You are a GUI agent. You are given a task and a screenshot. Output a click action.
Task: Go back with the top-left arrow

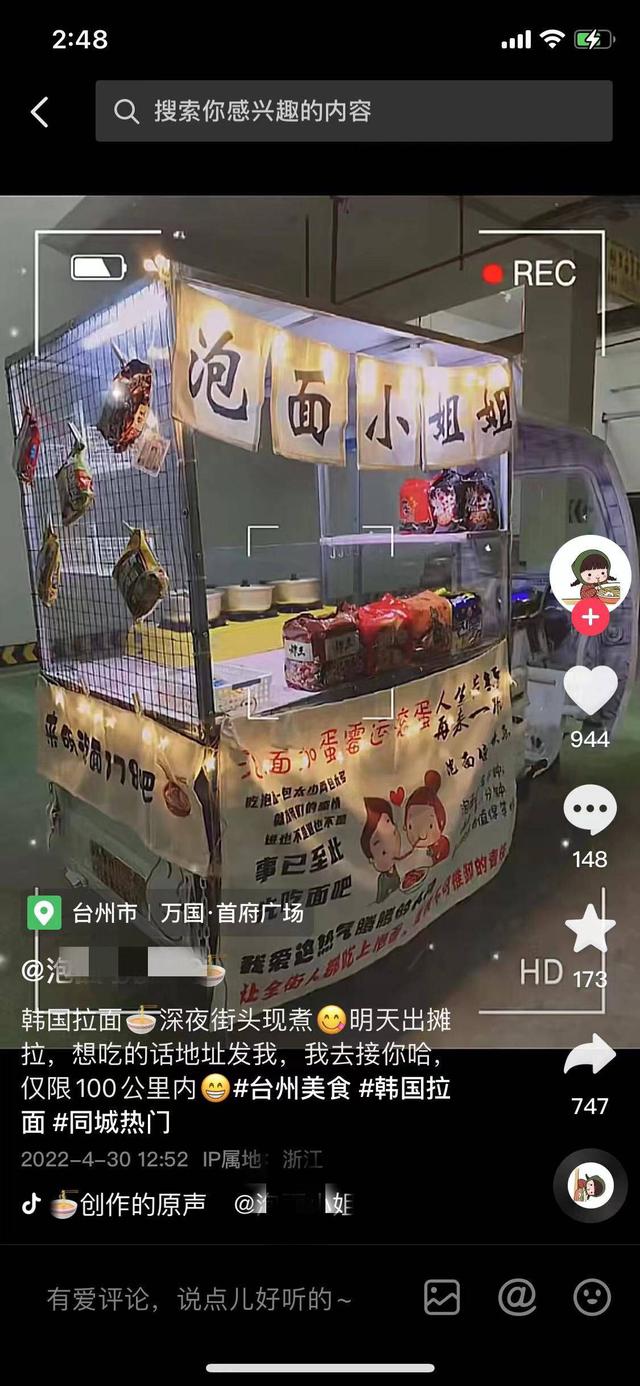(40, 112)
